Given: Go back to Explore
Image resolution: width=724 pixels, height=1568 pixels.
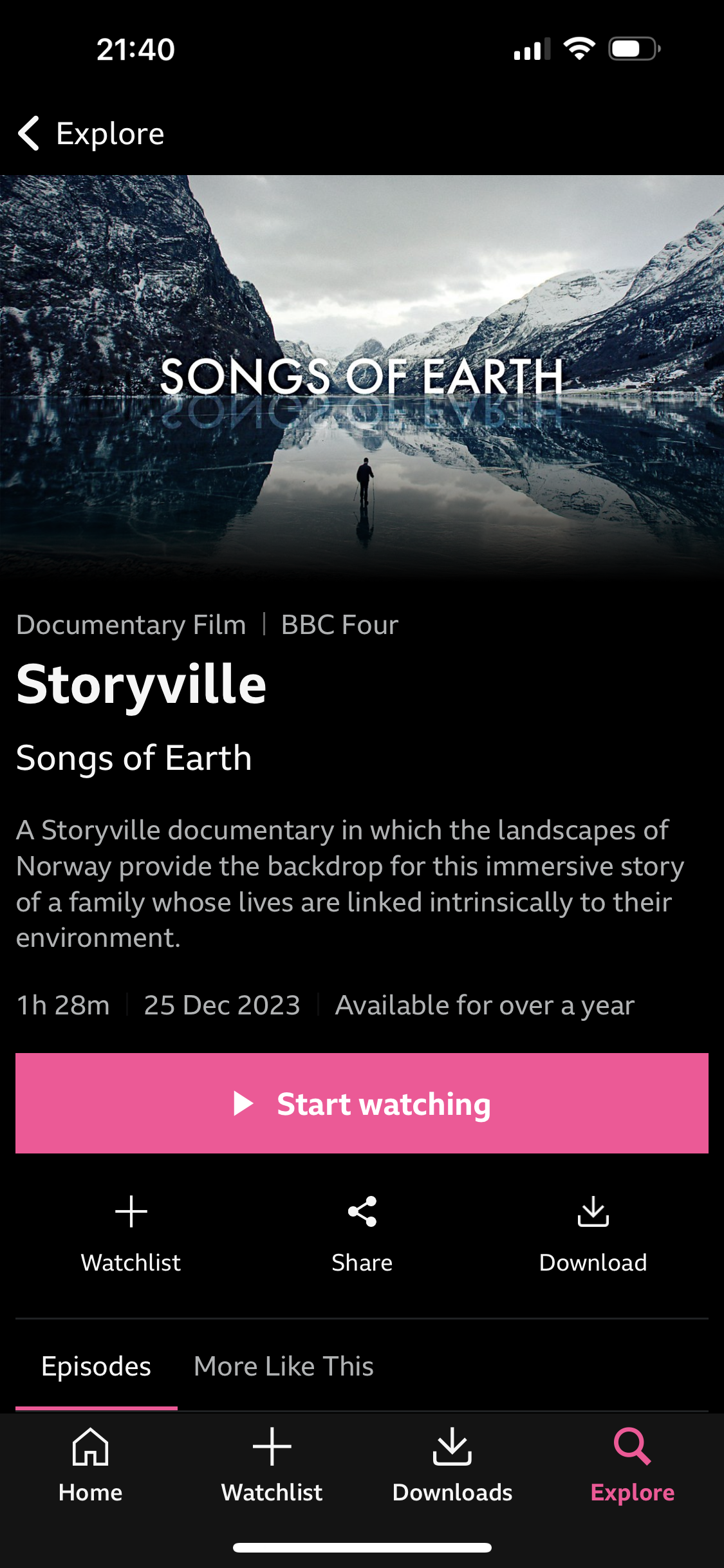Looking at the screenshot, I should pyautogui.click(x=90, y=134).
